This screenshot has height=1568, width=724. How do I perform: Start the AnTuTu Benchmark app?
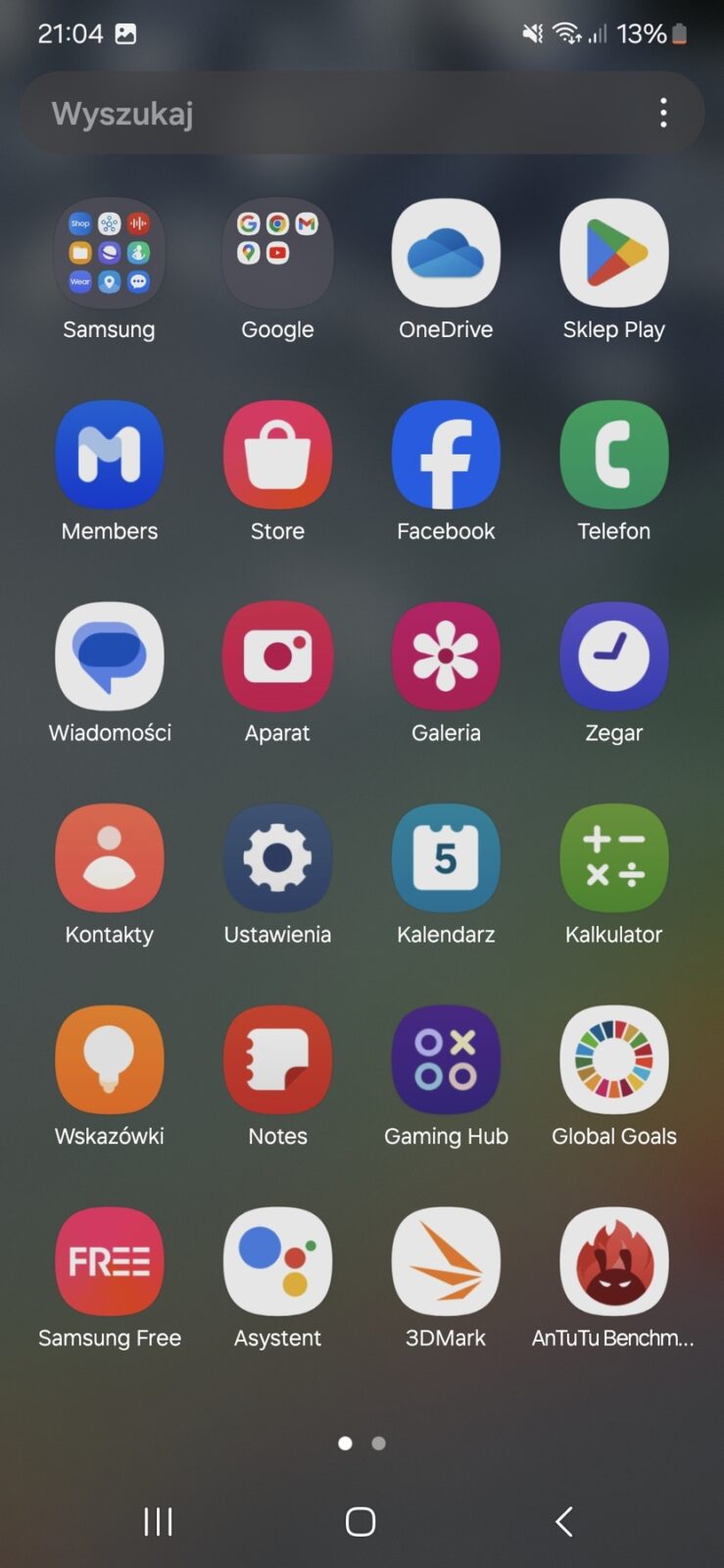(x=614, y=1262)
